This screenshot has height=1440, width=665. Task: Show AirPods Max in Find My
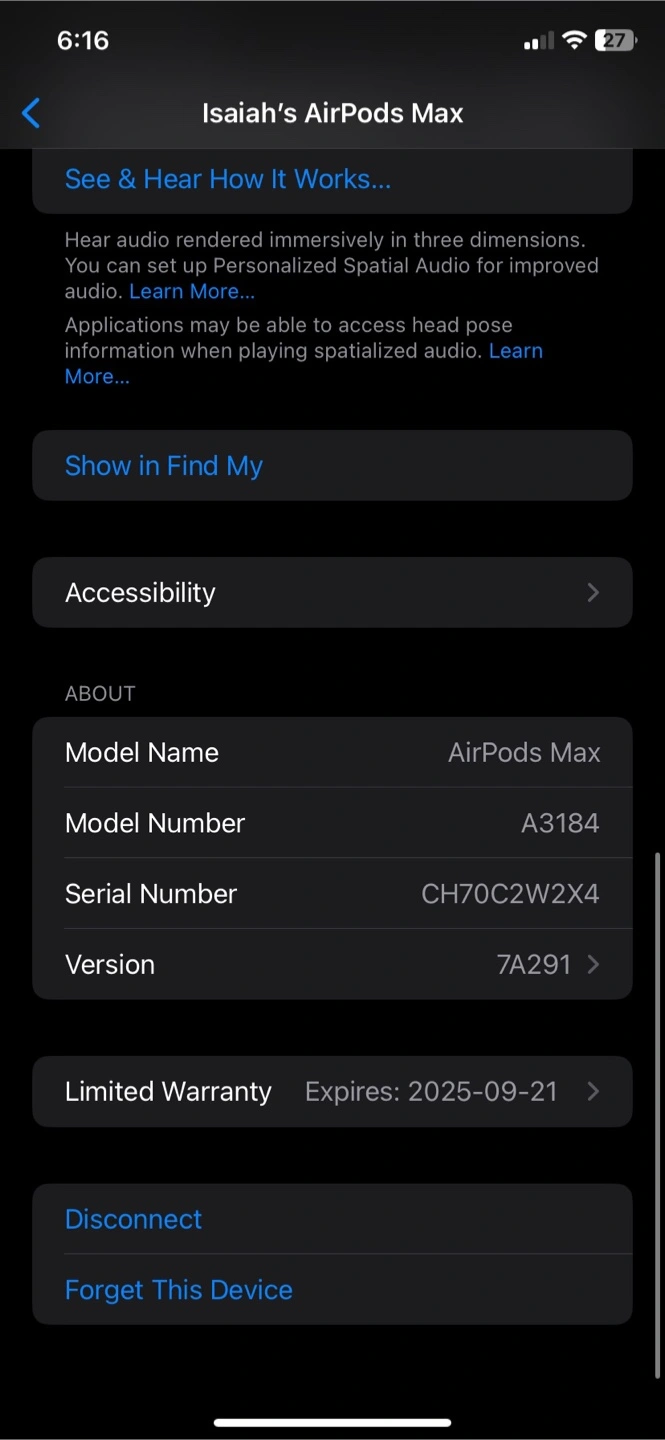tap(332, 465)
